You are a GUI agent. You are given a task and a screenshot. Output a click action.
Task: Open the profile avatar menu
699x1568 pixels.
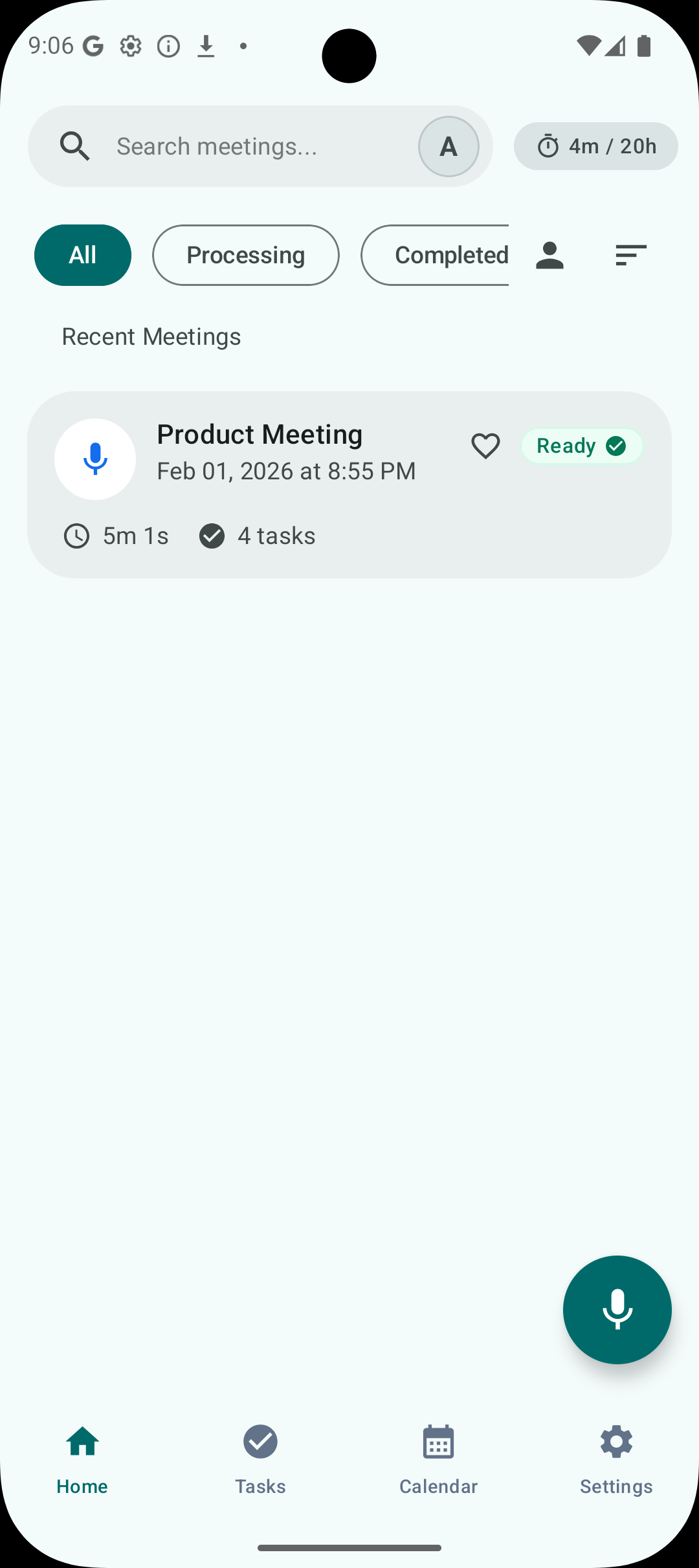(449, 146)
